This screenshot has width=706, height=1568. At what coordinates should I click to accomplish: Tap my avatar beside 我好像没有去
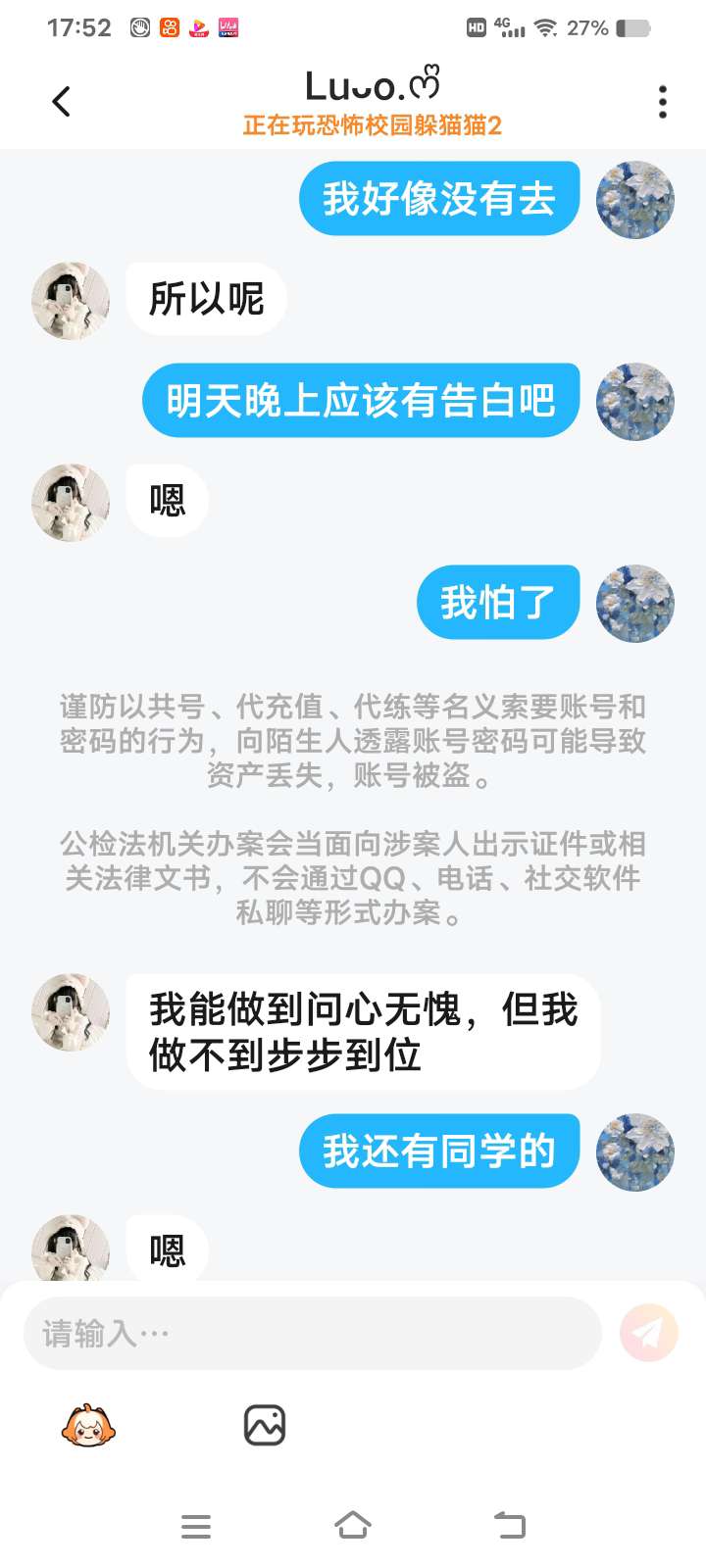click(634, 200)
